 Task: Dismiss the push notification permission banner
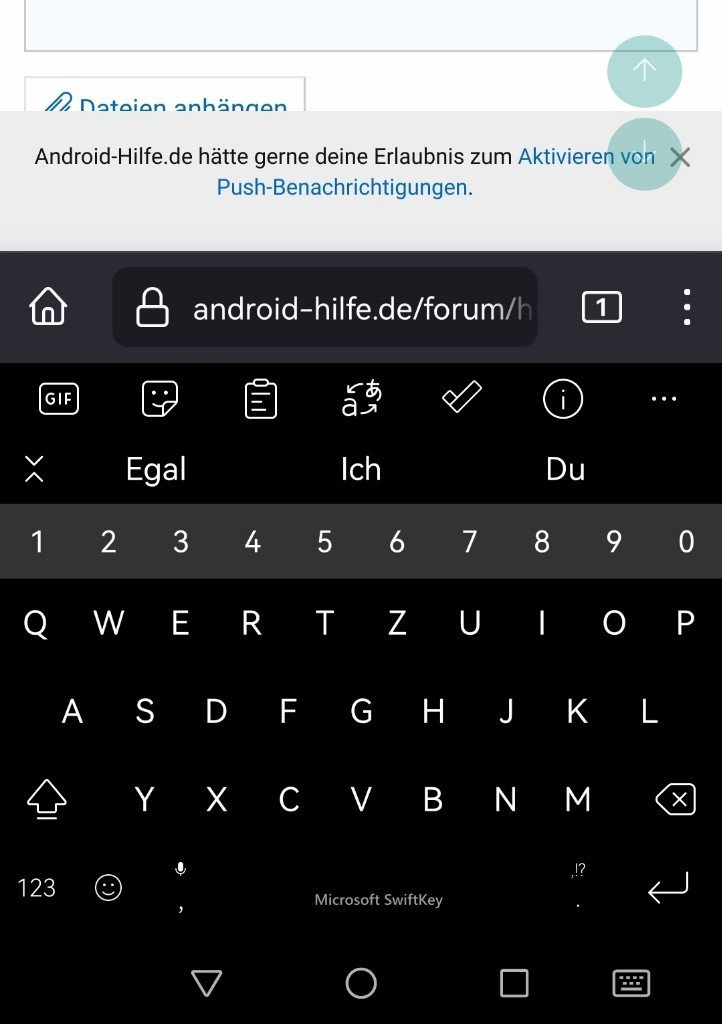coord(680,157)
